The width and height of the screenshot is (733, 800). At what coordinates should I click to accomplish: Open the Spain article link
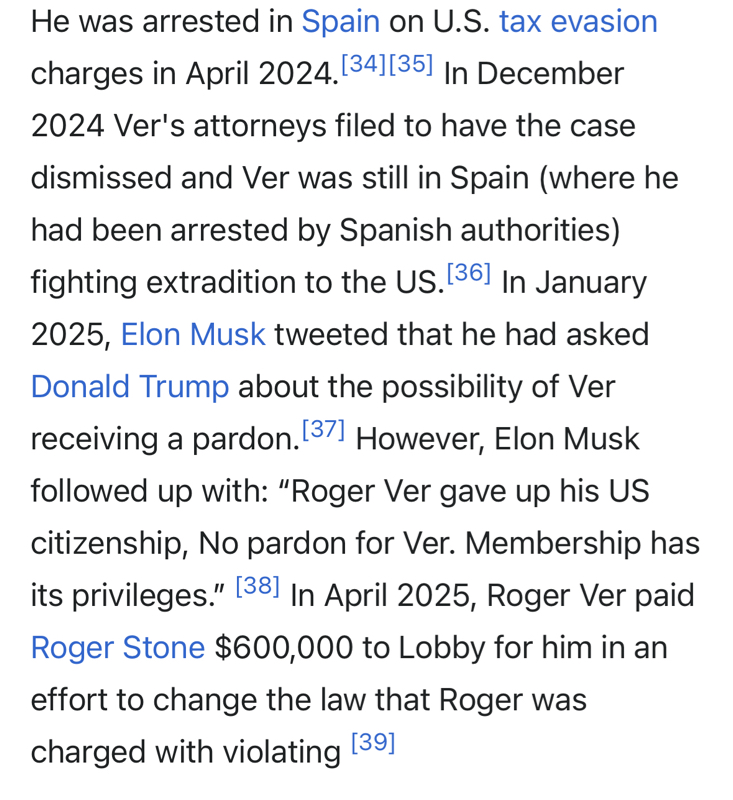point(340,21)
